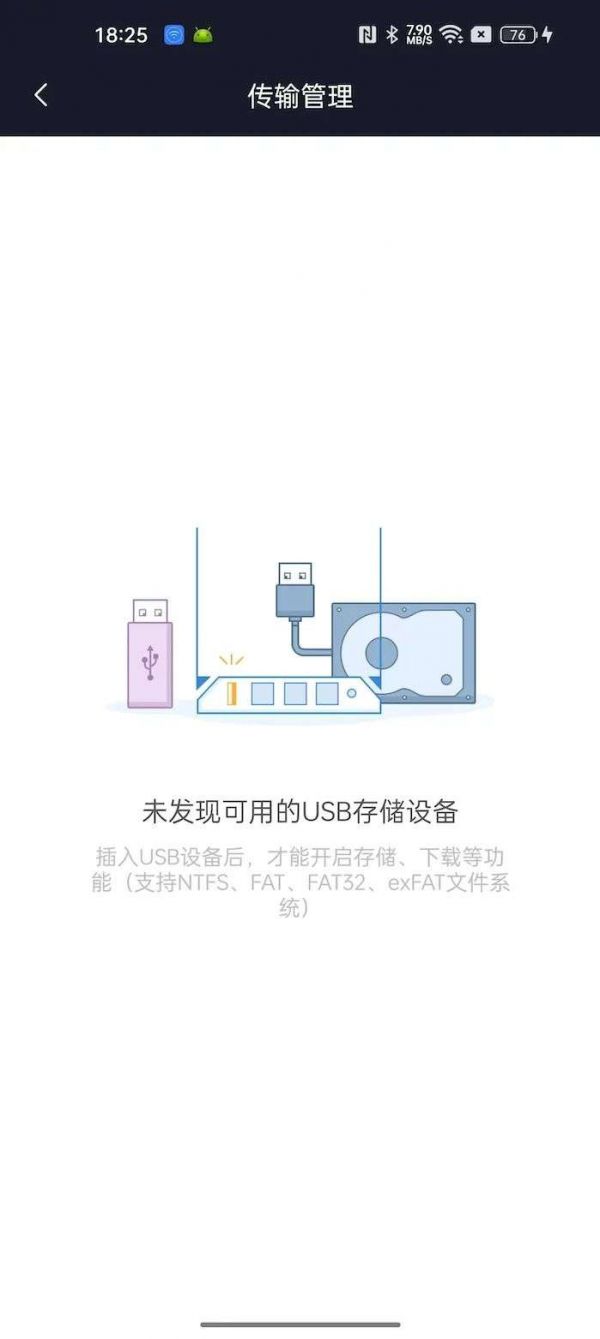The width and height of the screenshot is (600, 1339).
Task: Go back from the 传输管理 screen
Action: point(41,96)
